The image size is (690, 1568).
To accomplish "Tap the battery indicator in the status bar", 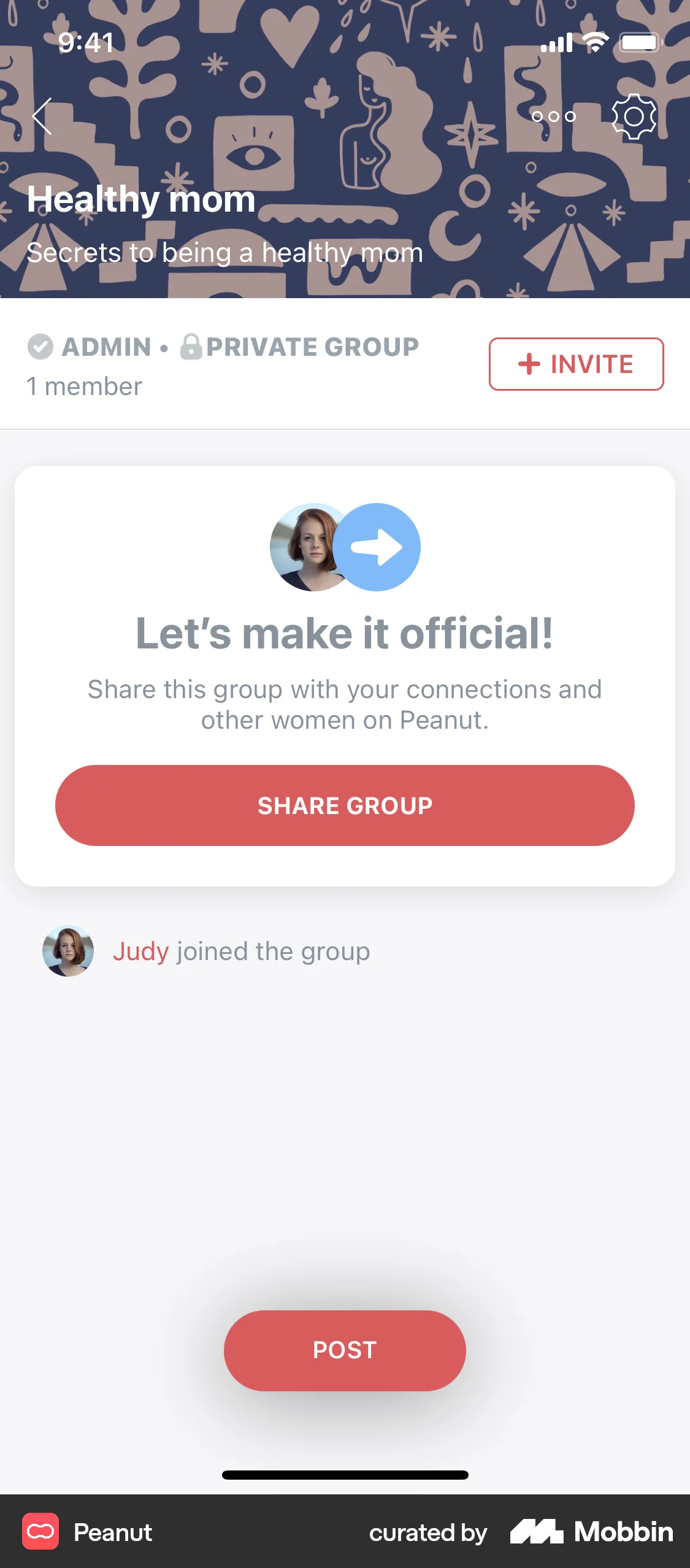I will pos(639,42).
